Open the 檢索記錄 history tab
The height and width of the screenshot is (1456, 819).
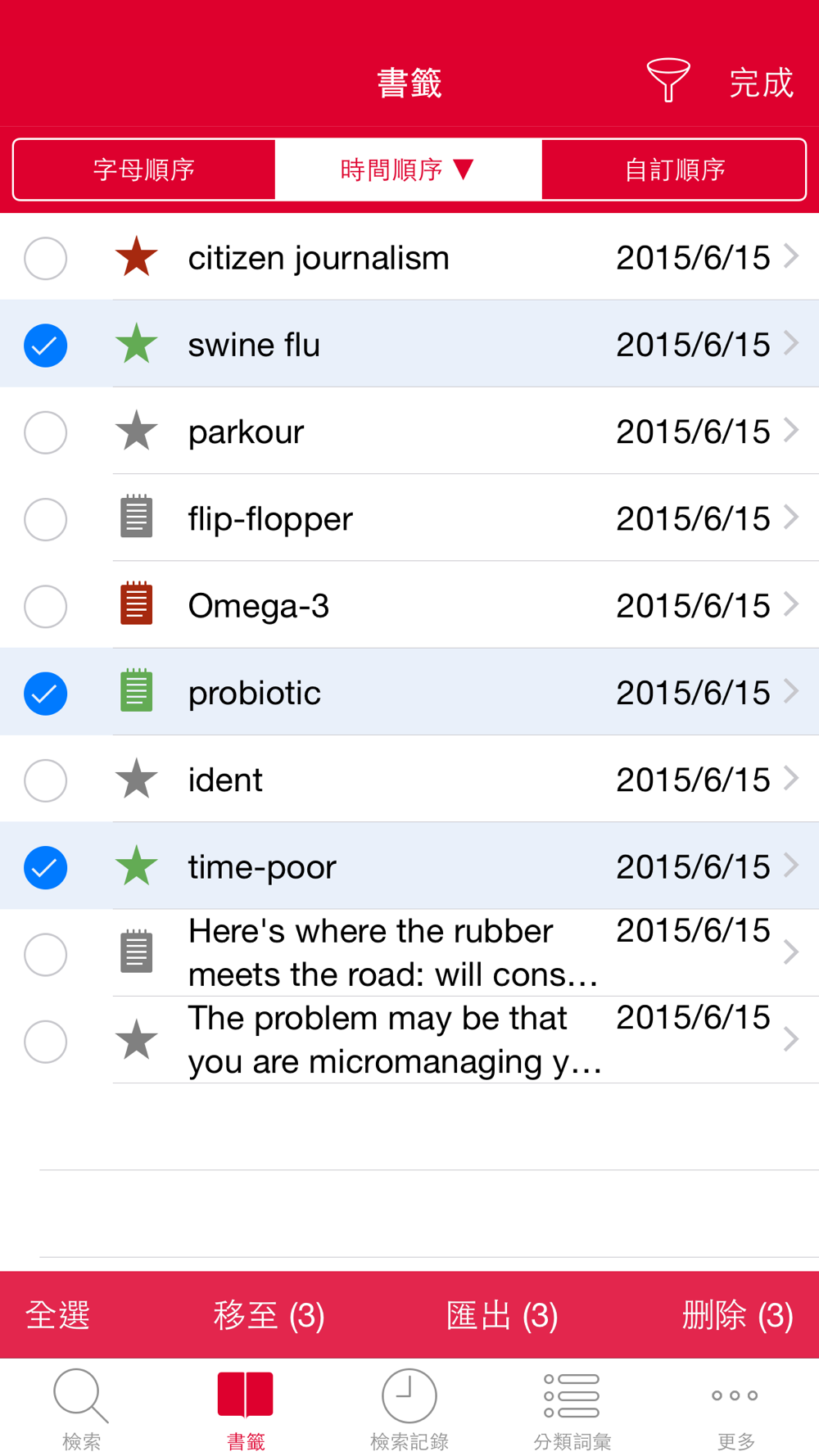point(409,1409)
